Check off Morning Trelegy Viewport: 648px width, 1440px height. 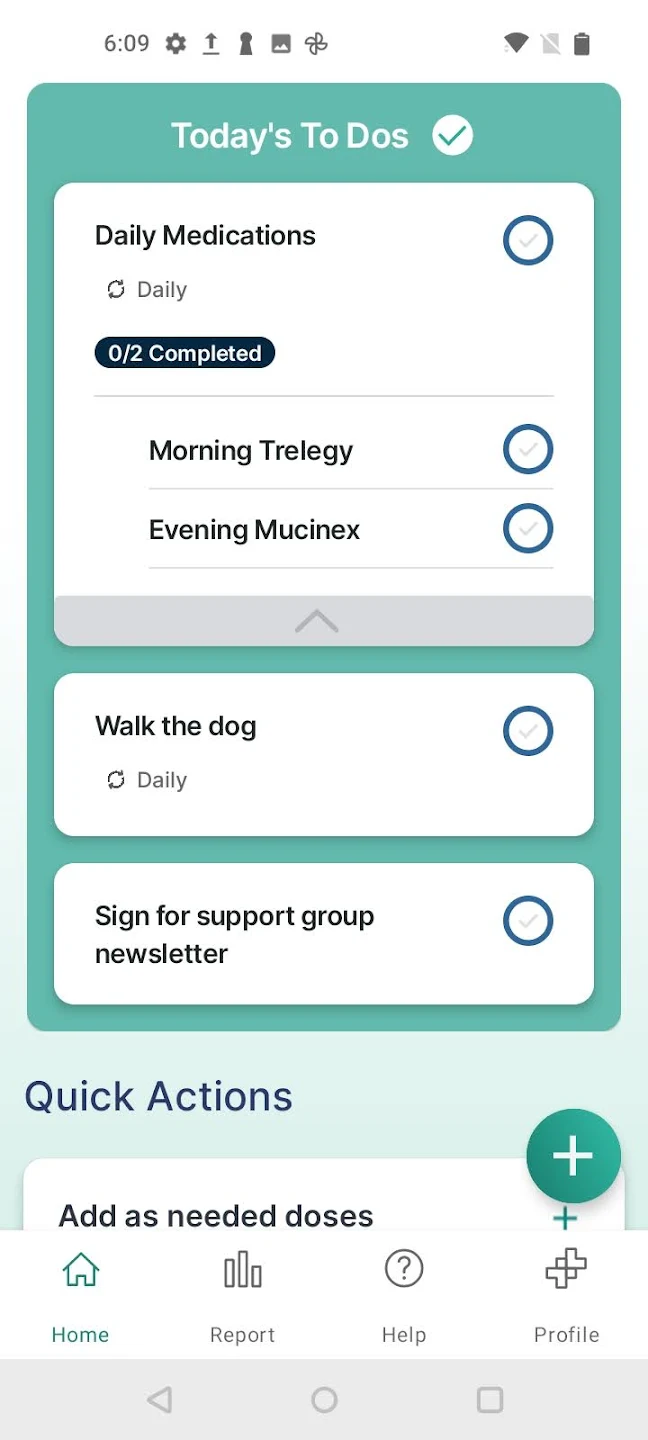pos(528,450)
